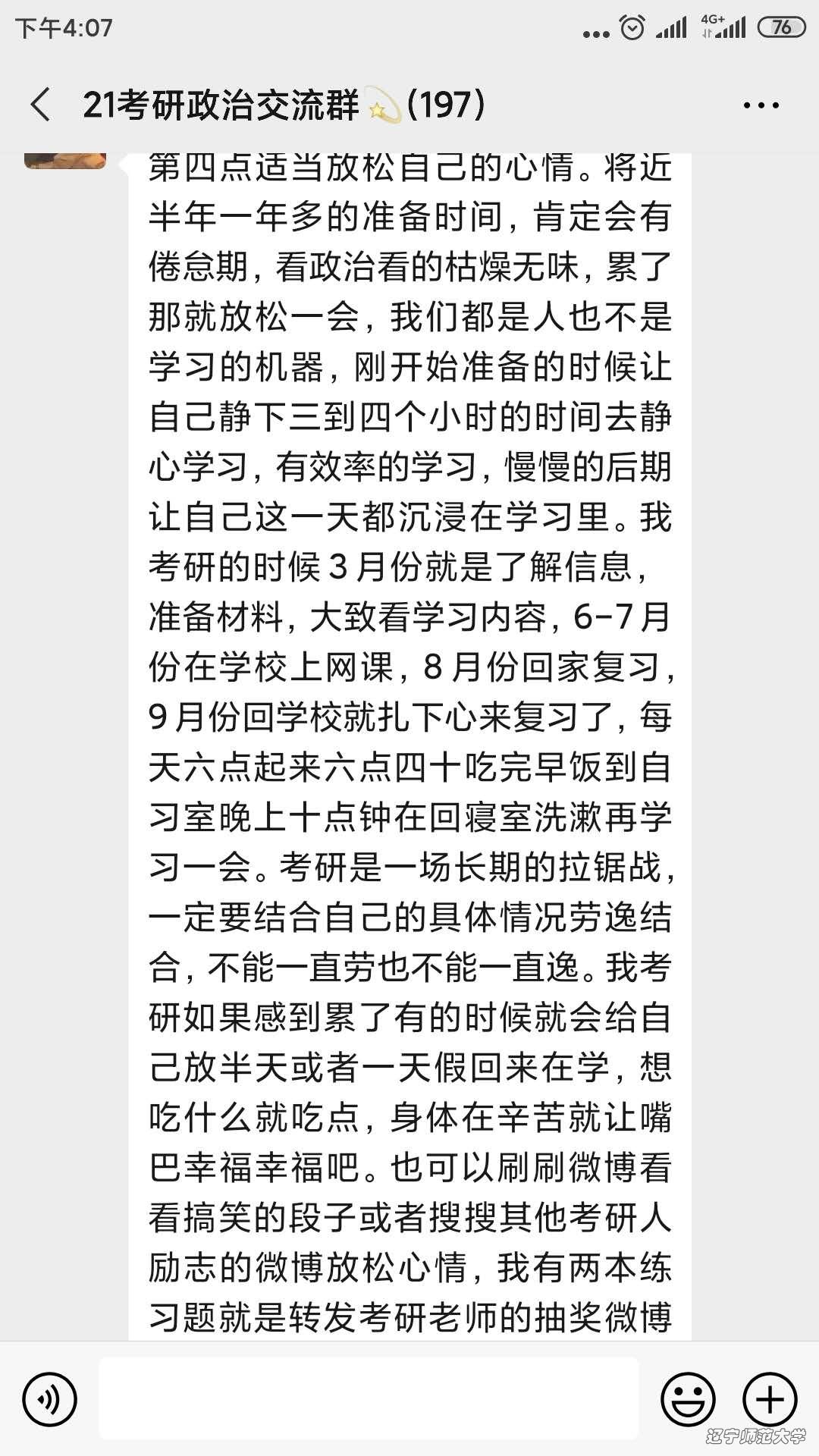View the sender's avatar profile
819x1456 pixels.
point(65,160)
